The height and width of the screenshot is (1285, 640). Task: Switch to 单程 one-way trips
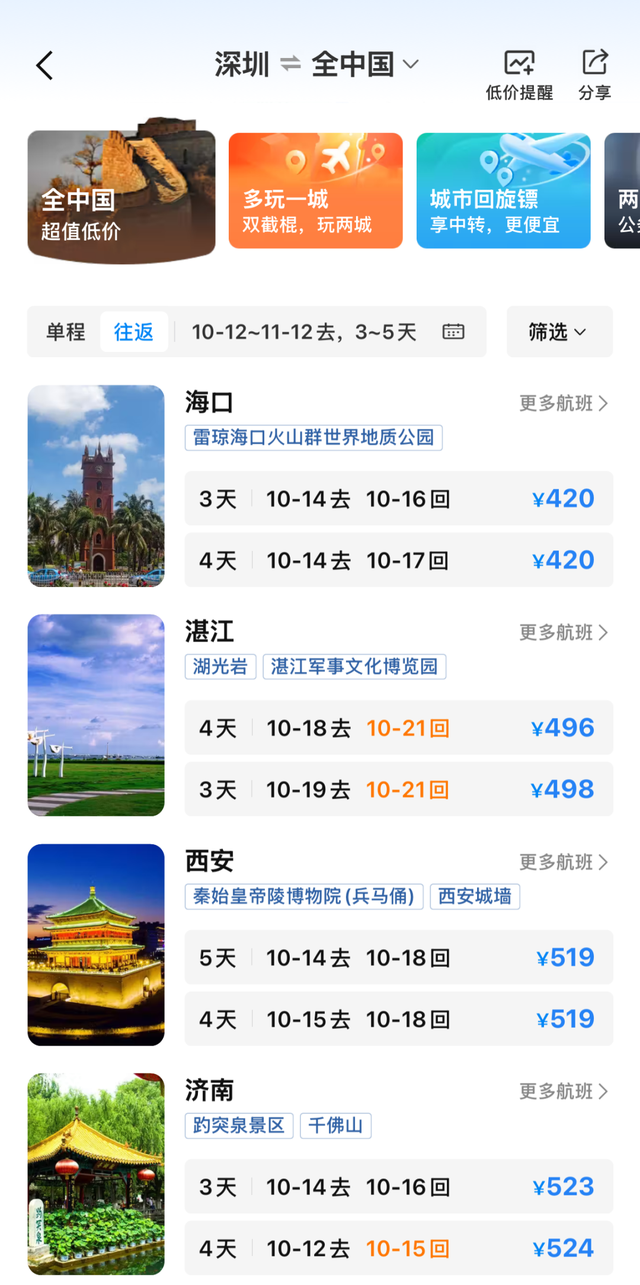(x=66, y=332)
